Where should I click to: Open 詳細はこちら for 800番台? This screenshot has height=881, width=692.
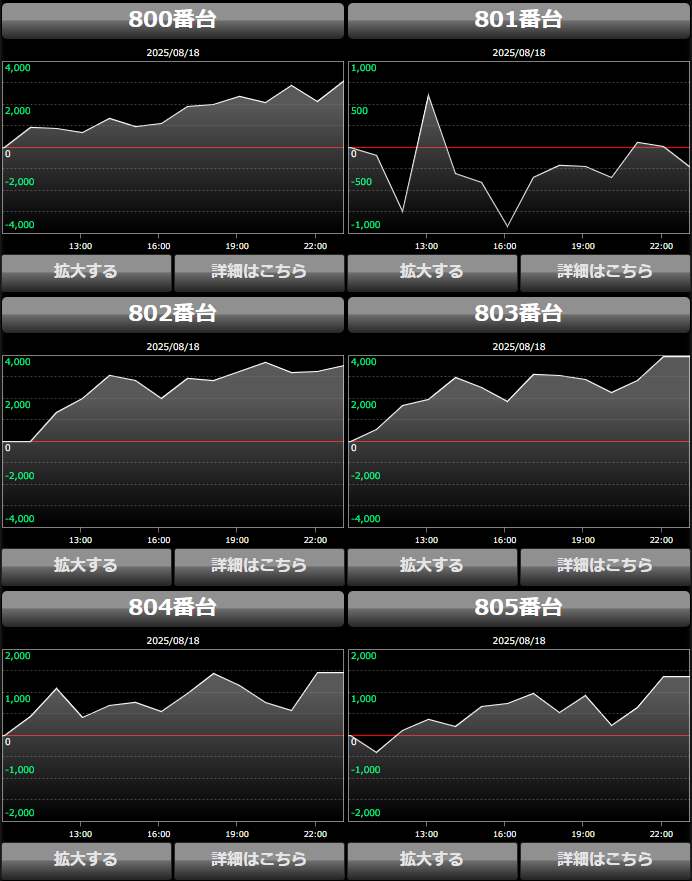(x=259, y=272)
